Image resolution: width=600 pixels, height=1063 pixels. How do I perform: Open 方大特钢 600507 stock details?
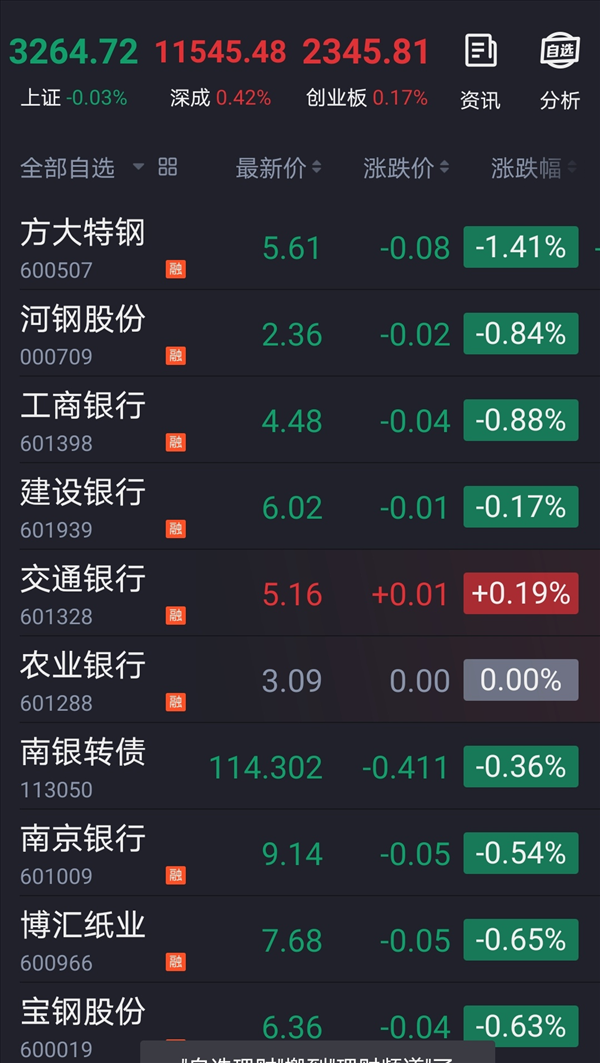pos(300,247)
